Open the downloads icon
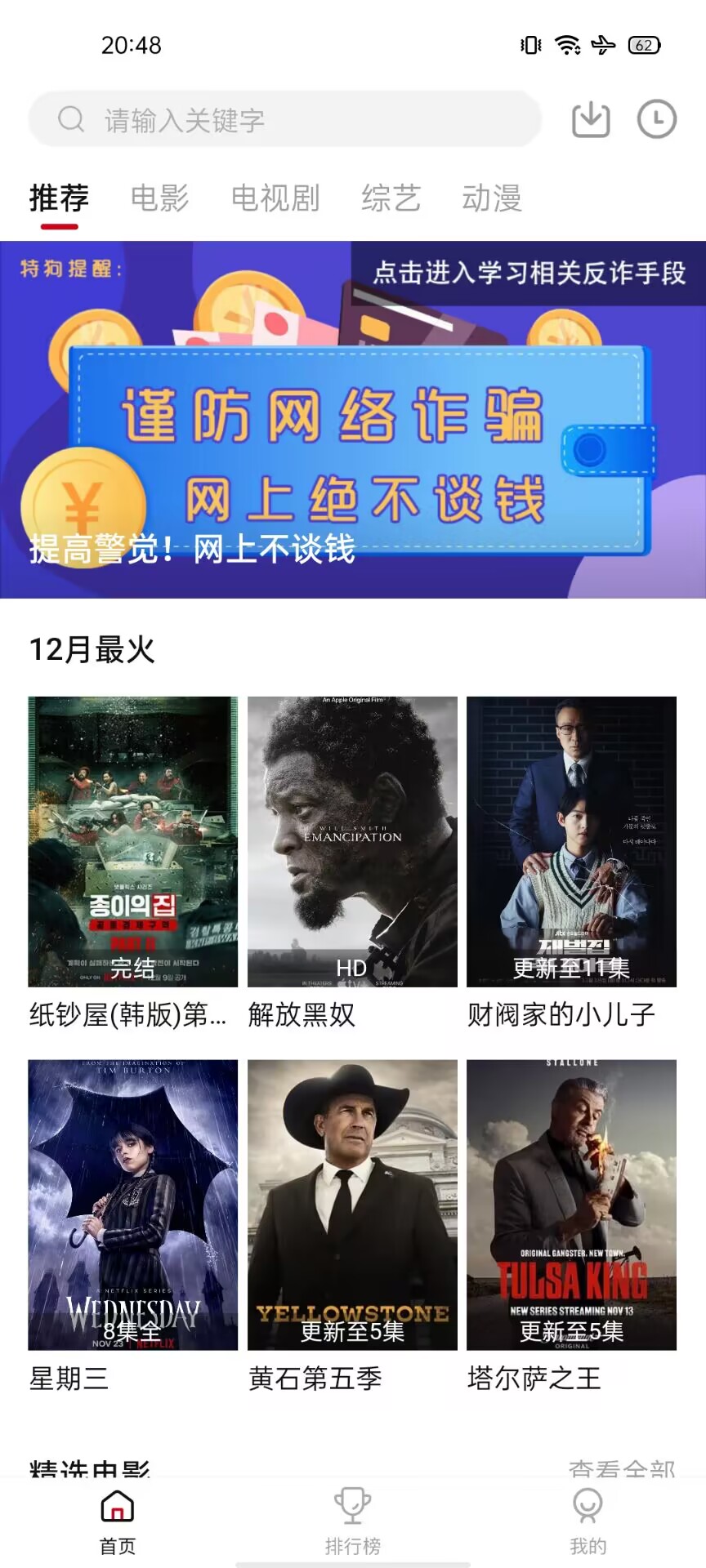The image size is (706, 1568). click(591, 120)
